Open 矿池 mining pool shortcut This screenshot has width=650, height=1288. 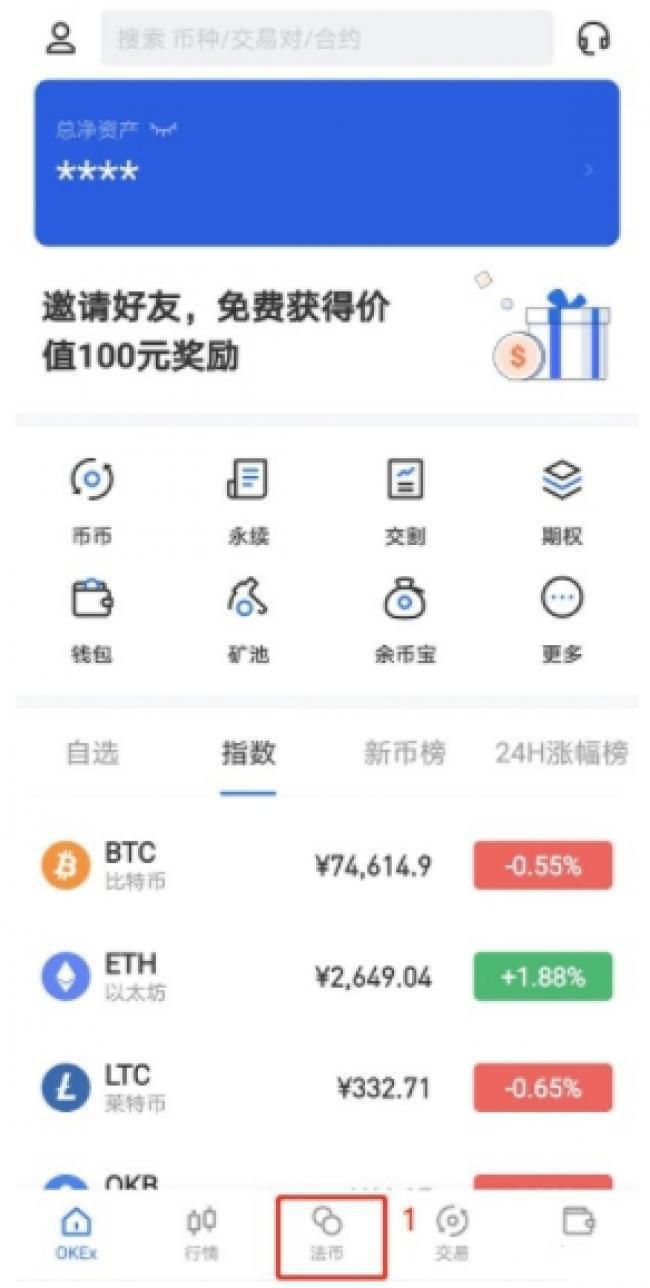248,620
